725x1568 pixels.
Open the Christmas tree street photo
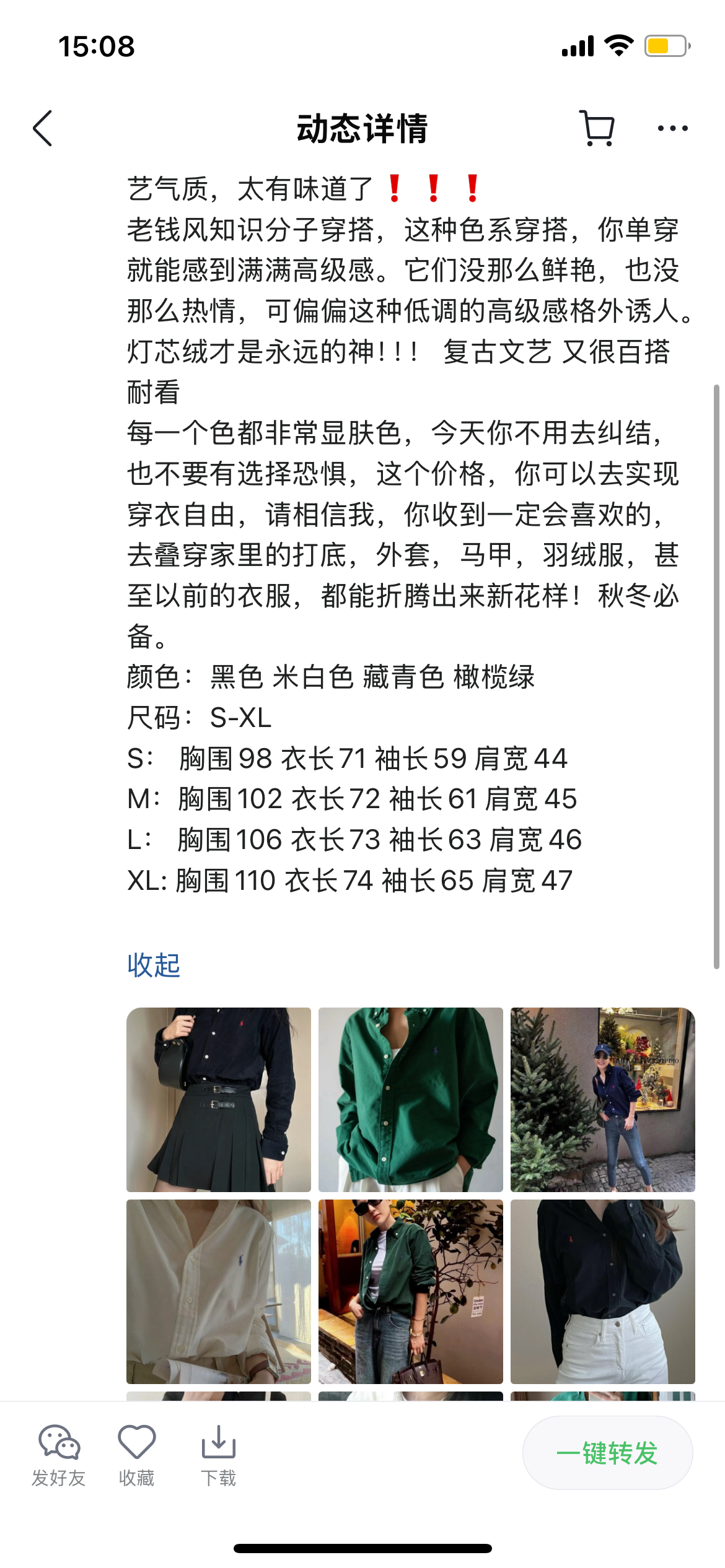pos(602,1099)
